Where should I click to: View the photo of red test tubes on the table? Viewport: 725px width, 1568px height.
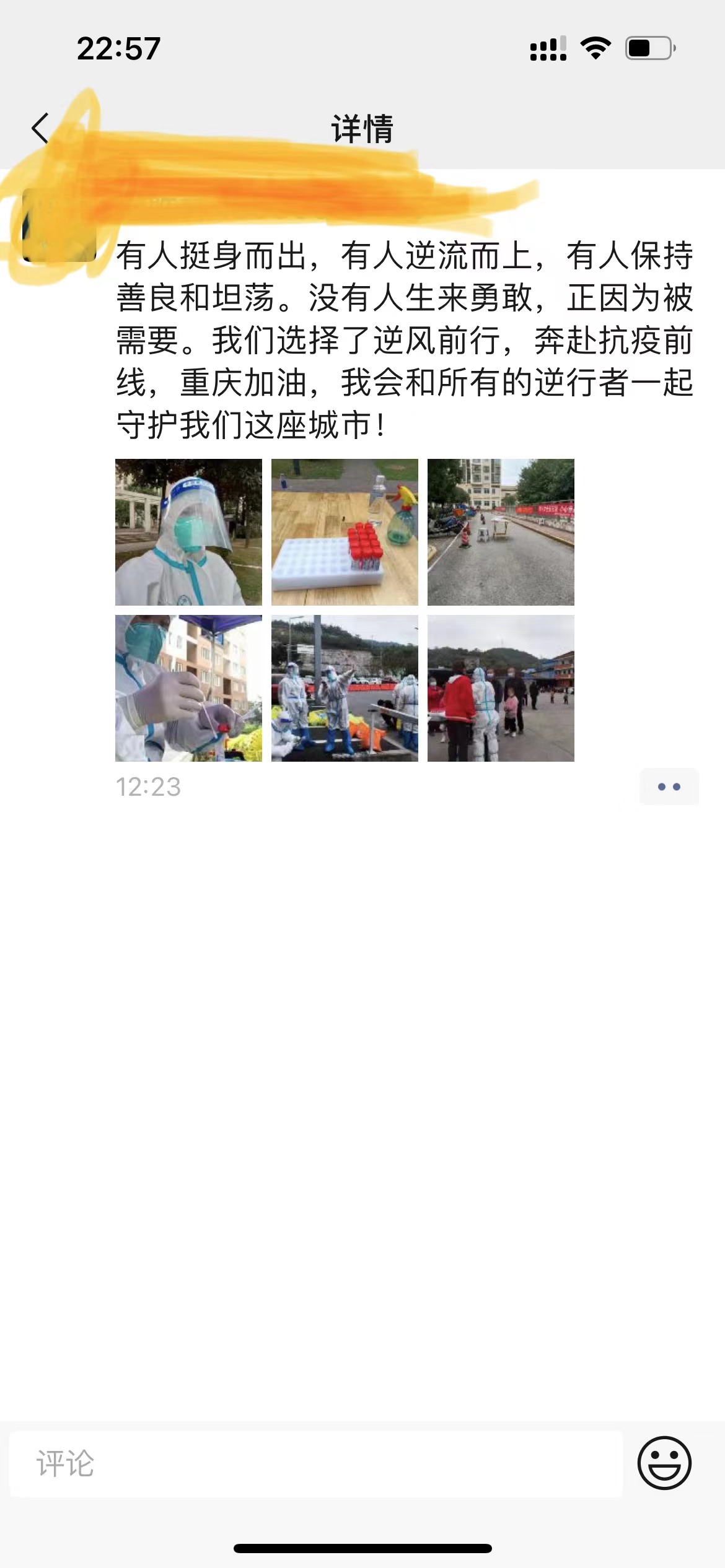click(x=345, y=531)
